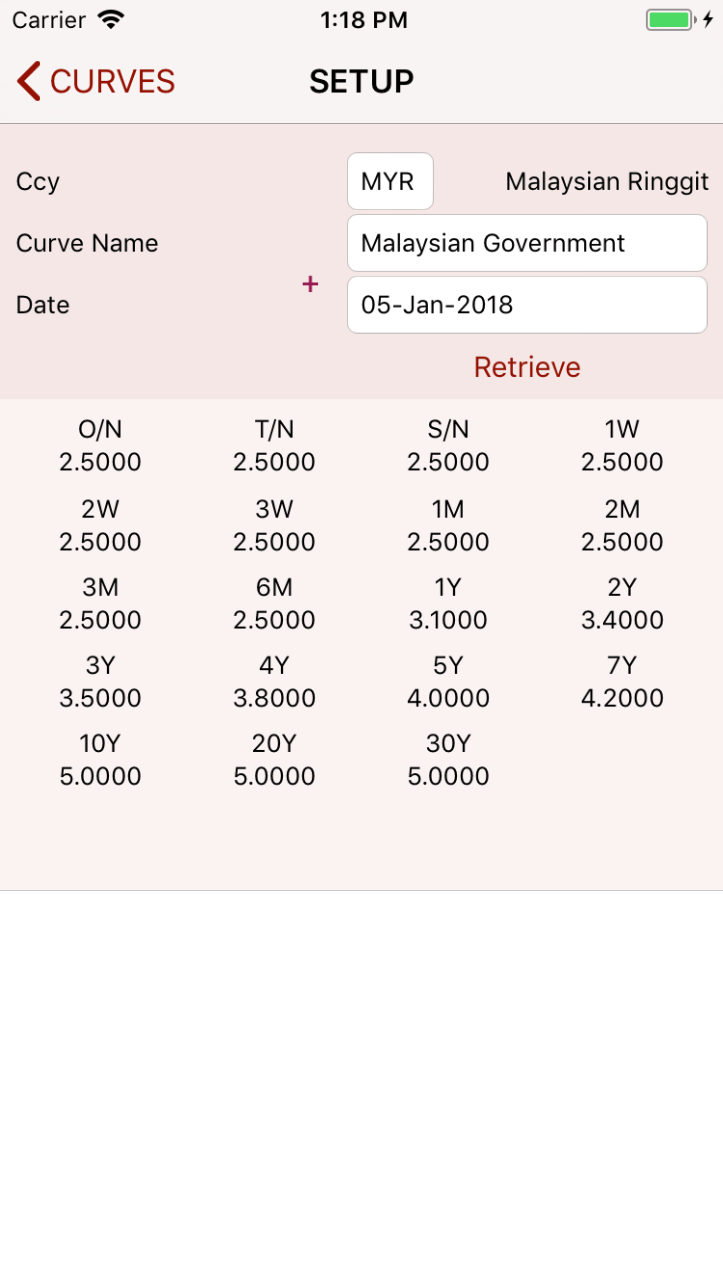
Task: Edit the Curve Name field
Action: pos(526,243)
